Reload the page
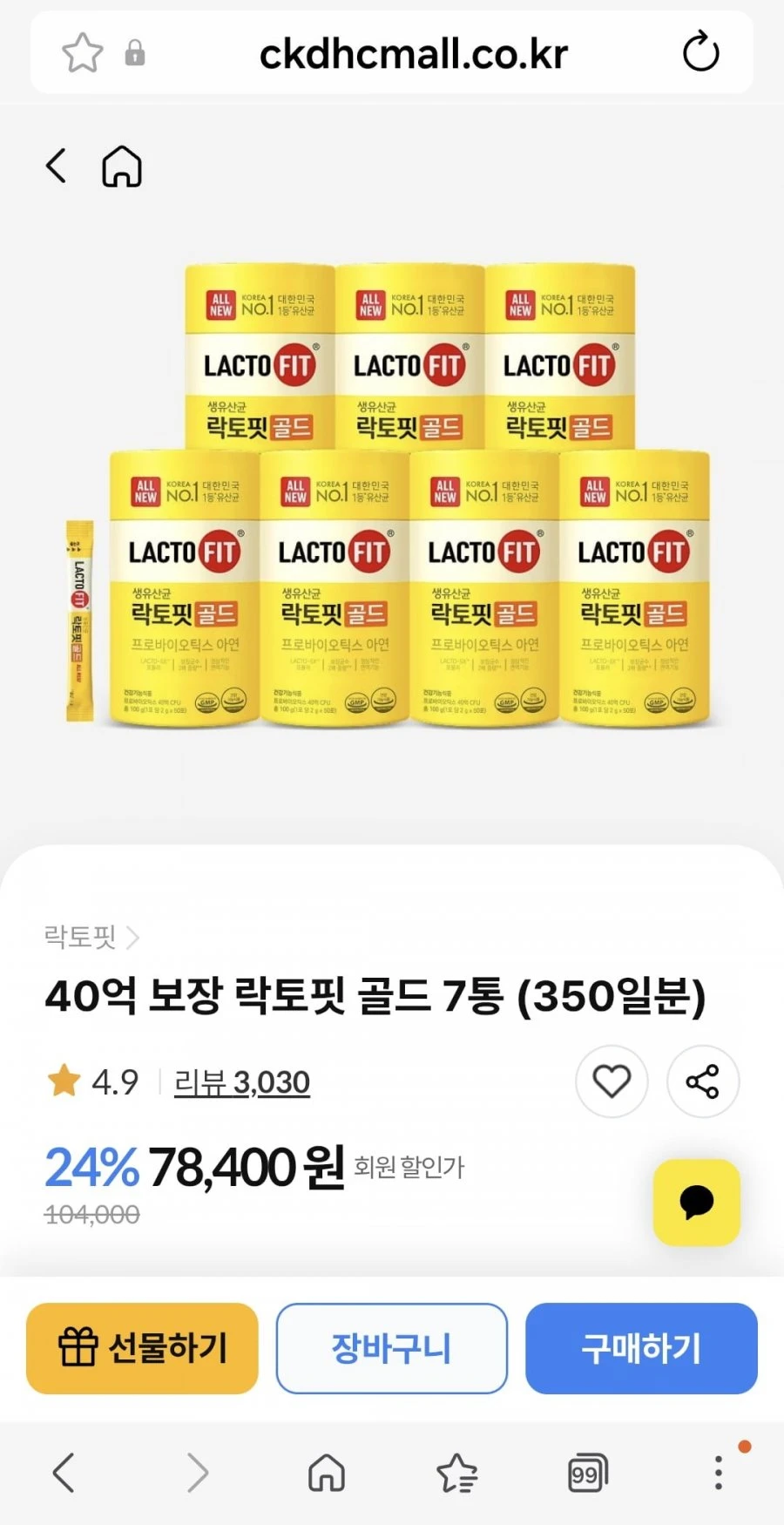The image size is (784, 1525). 700,52
